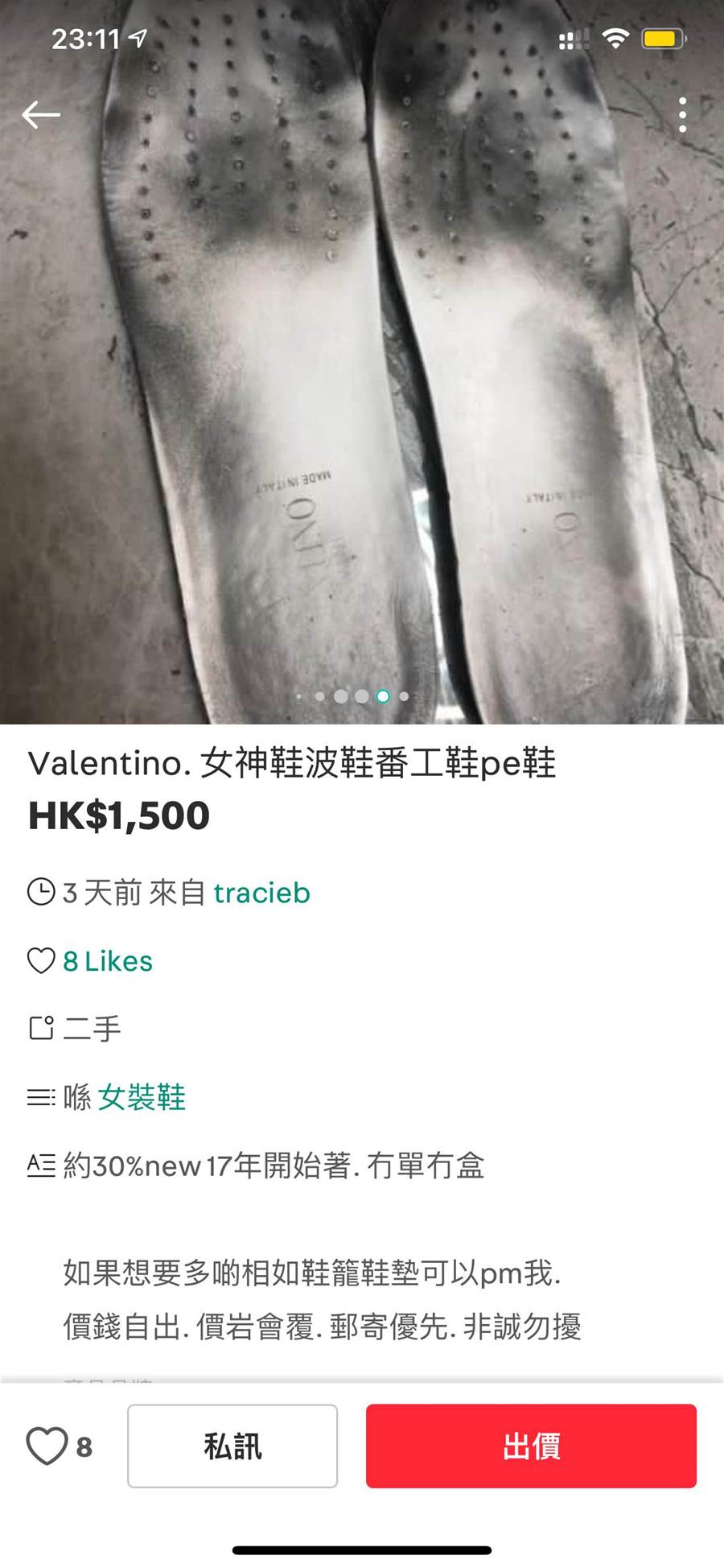
Task: Open the 女裝鞋 category link
Action: point(142,1097)
